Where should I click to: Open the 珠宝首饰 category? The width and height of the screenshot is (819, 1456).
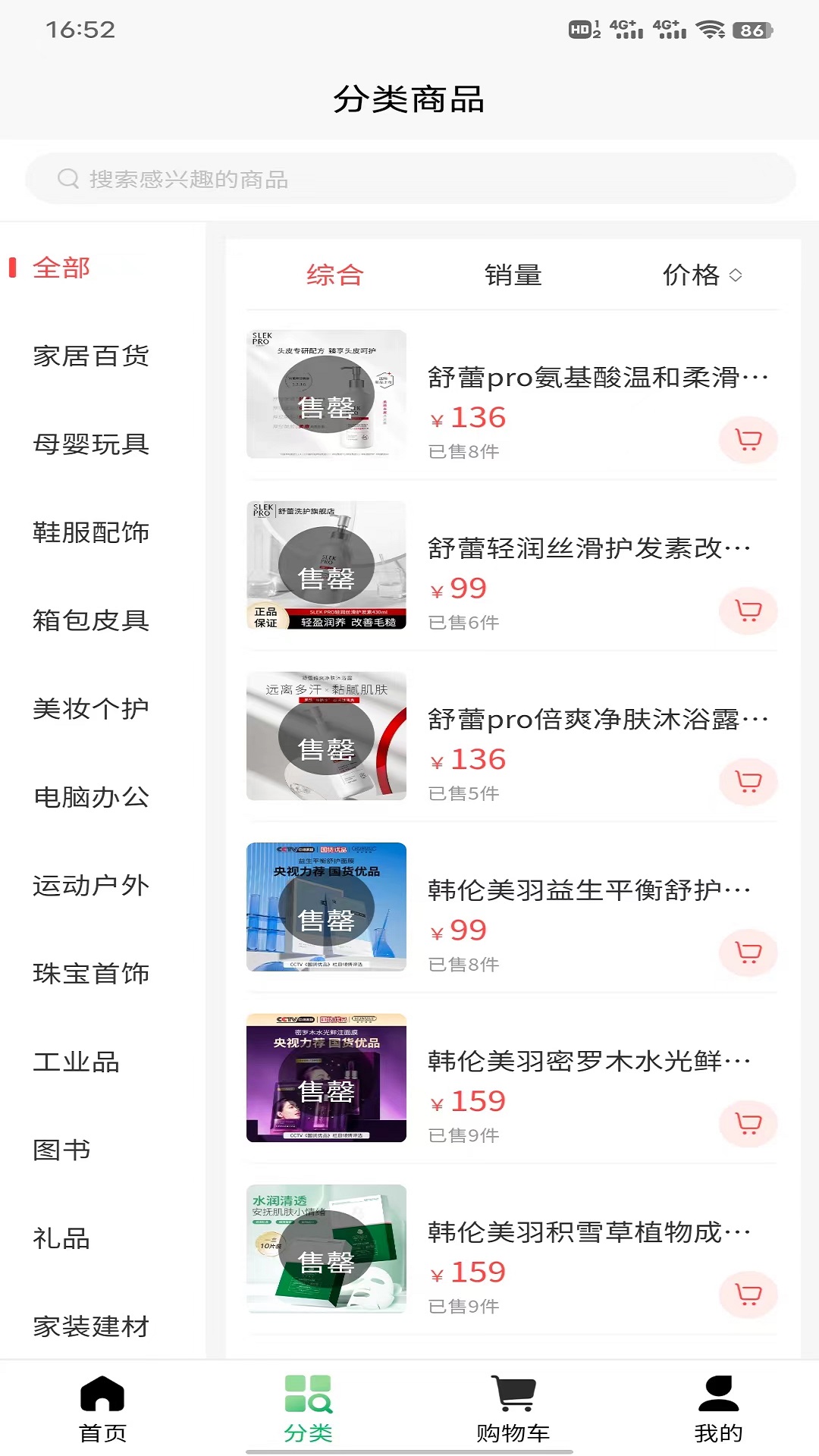coord(91,974)
